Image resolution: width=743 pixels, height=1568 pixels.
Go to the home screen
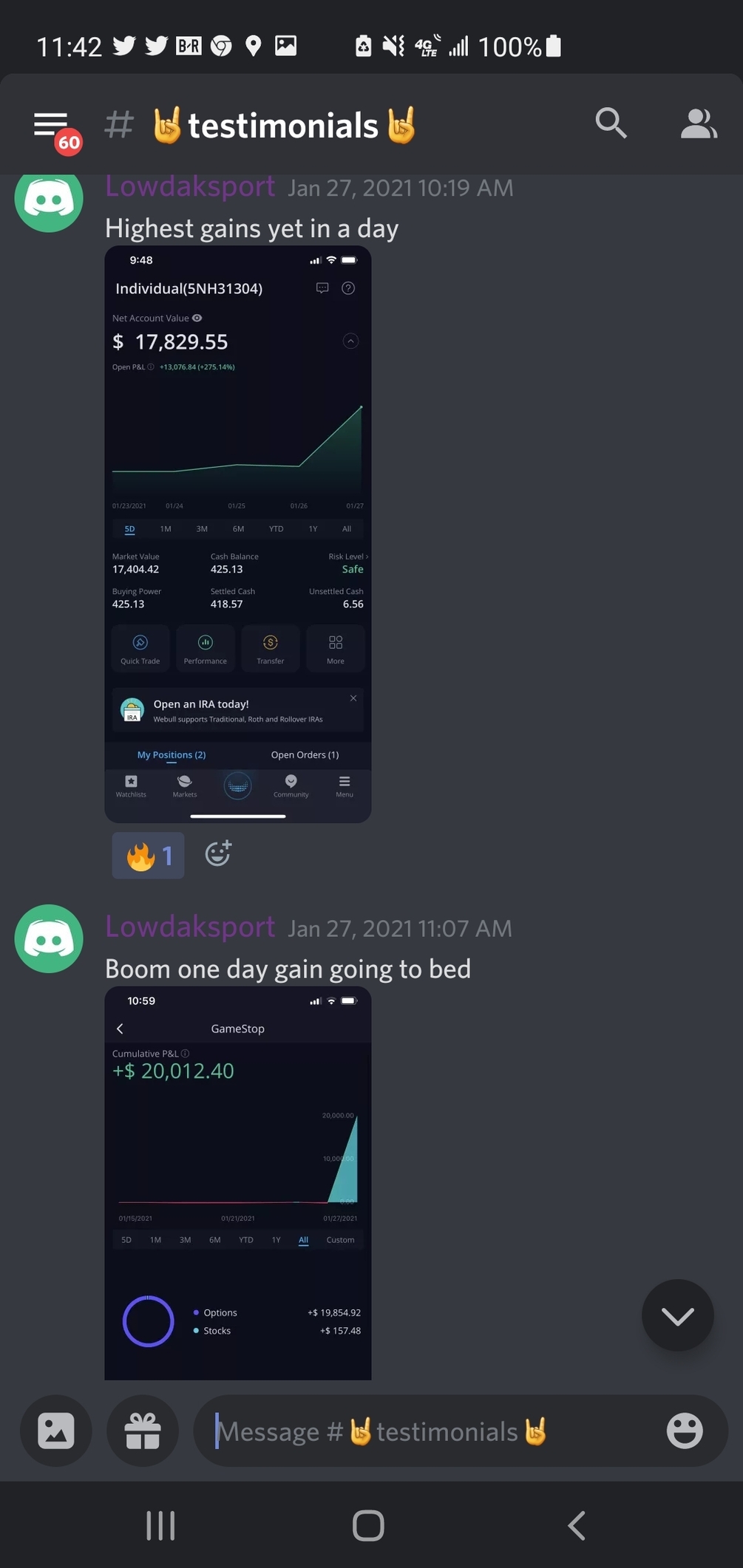(368, 1524)
